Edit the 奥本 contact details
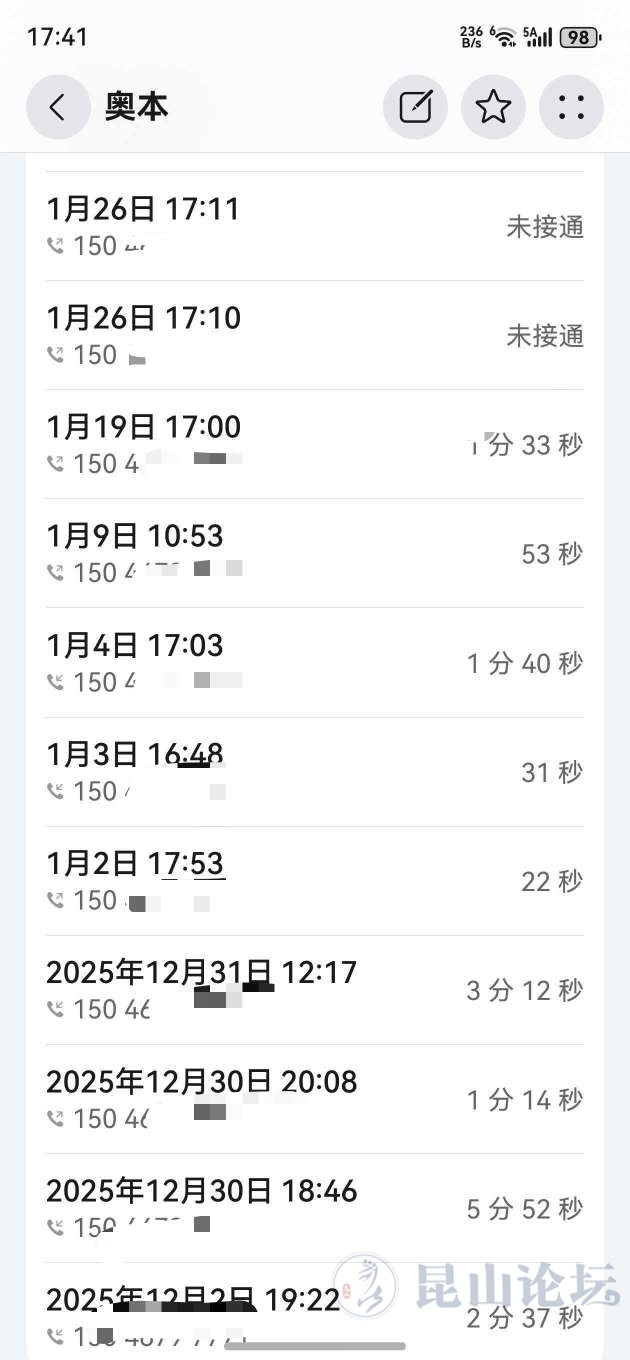This screenshot has width=630, height=1360. (416, 107)
